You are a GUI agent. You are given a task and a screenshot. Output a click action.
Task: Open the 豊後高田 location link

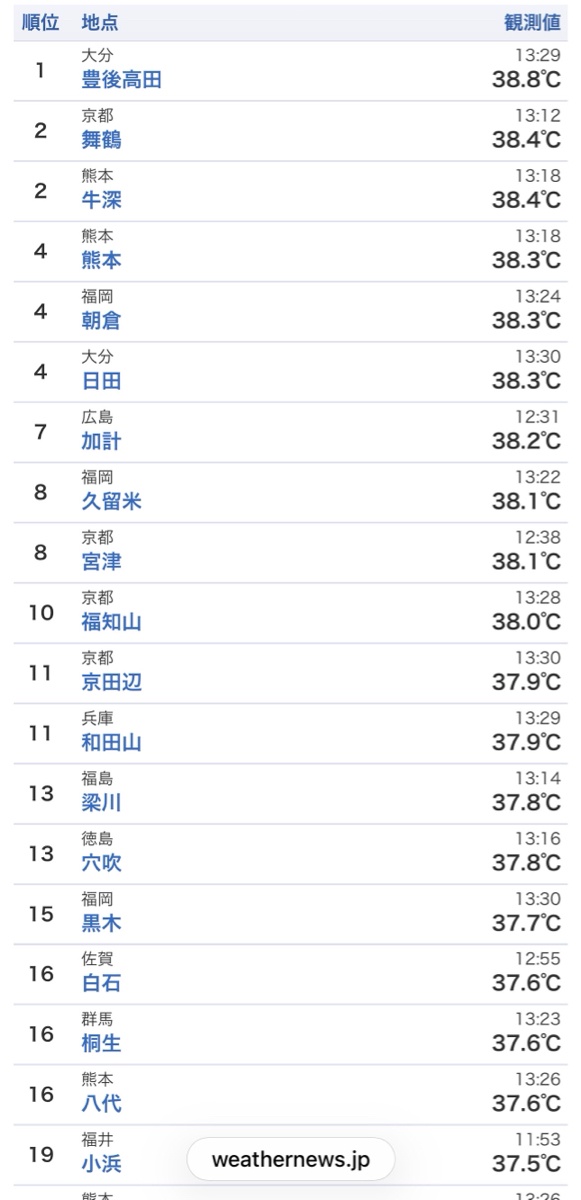tap(121, 80)
